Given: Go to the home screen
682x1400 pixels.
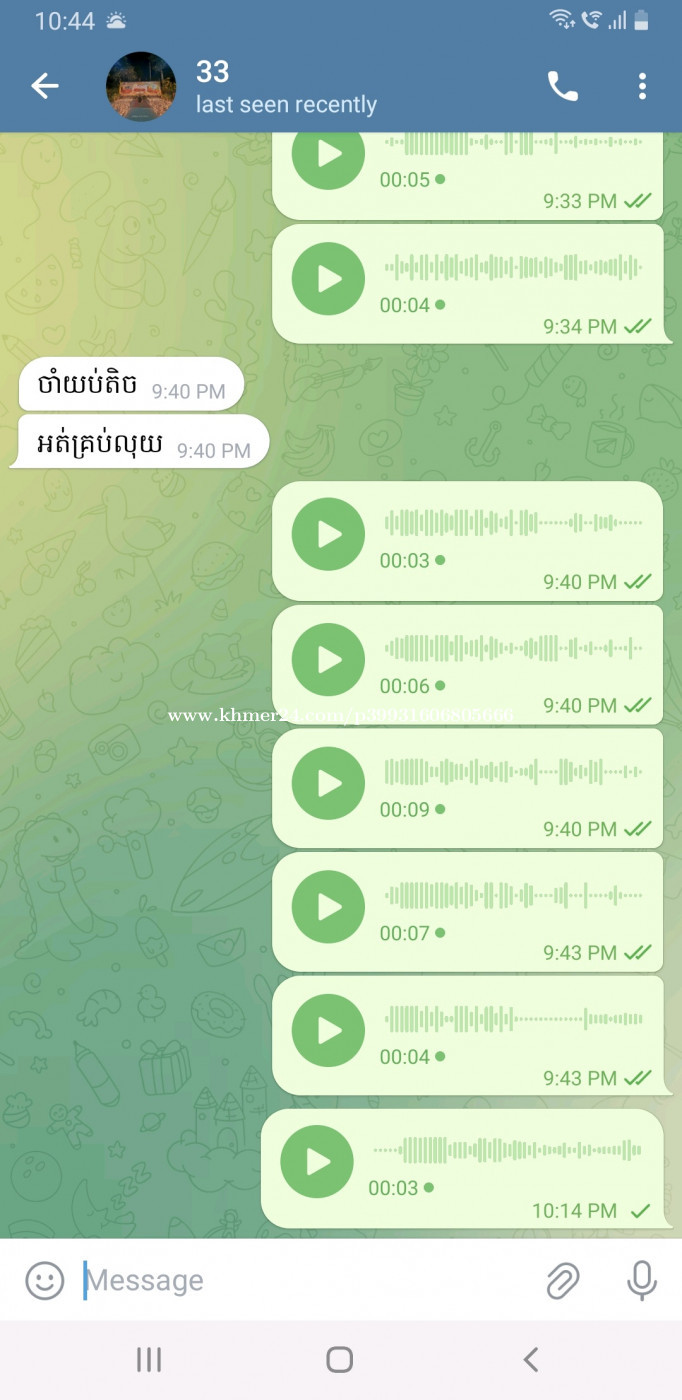Looking at the screenshot, I should (x=340, y=1359).
